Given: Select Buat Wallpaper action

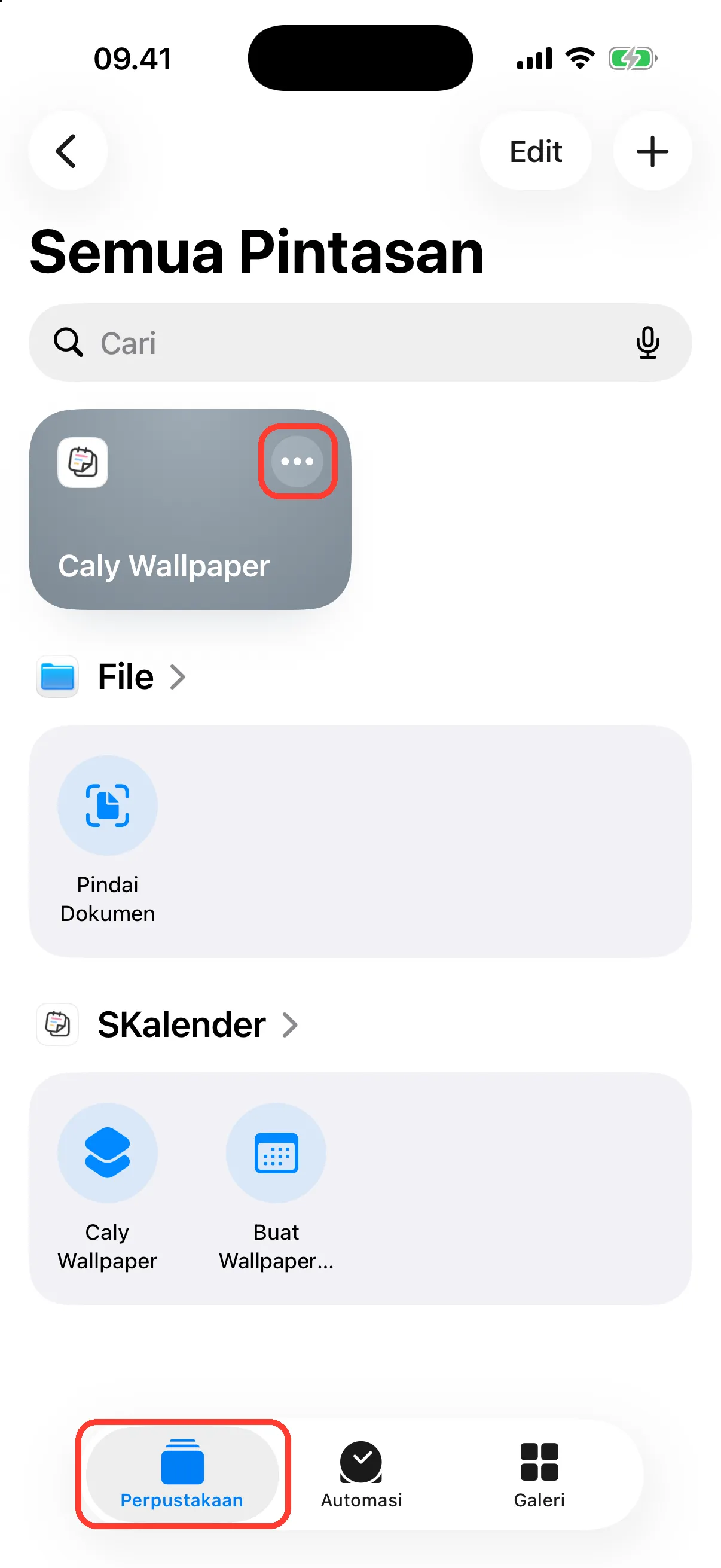Looking at the screenshot, I should [x=276, y=1188].
